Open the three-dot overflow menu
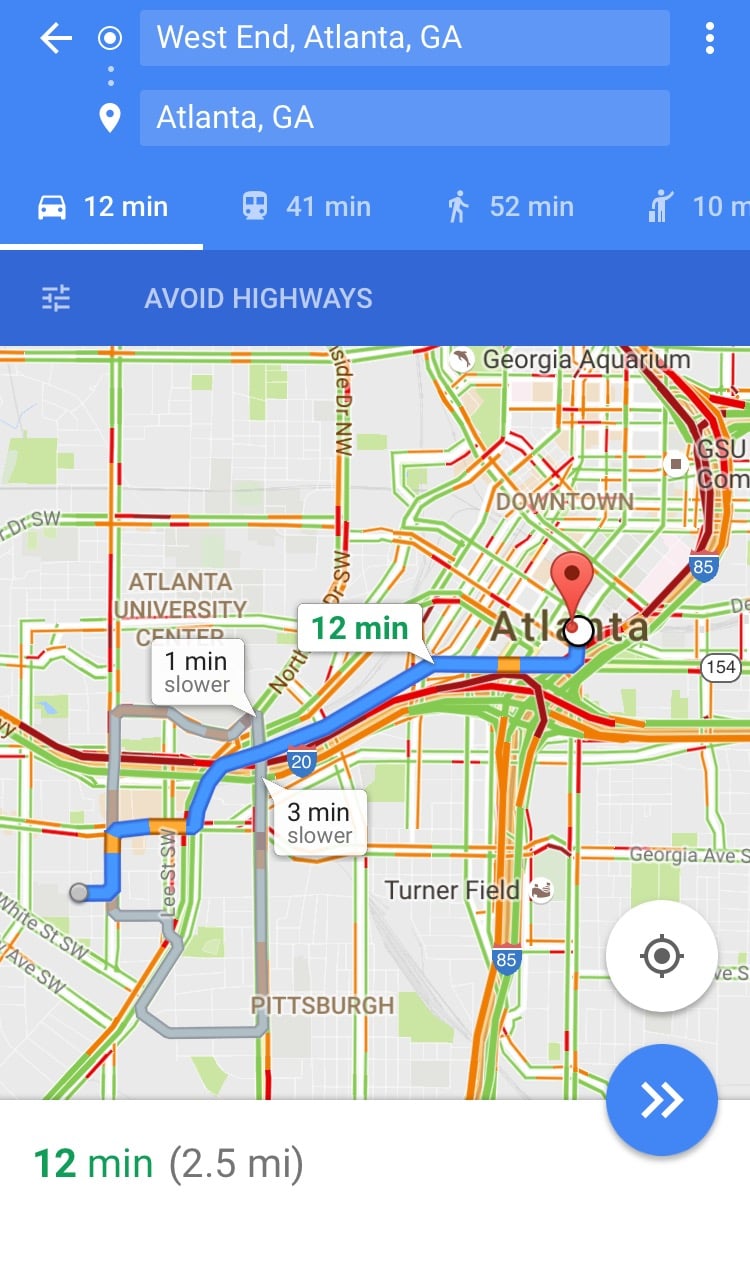This screenshot has height=1276, width=750. (711, 38)
